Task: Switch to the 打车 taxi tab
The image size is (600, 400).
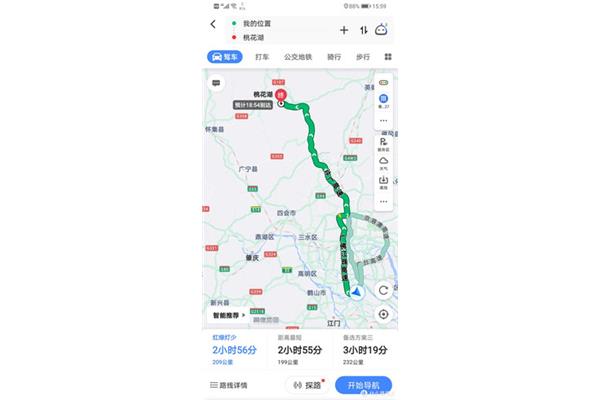Action: coord(261,58)
